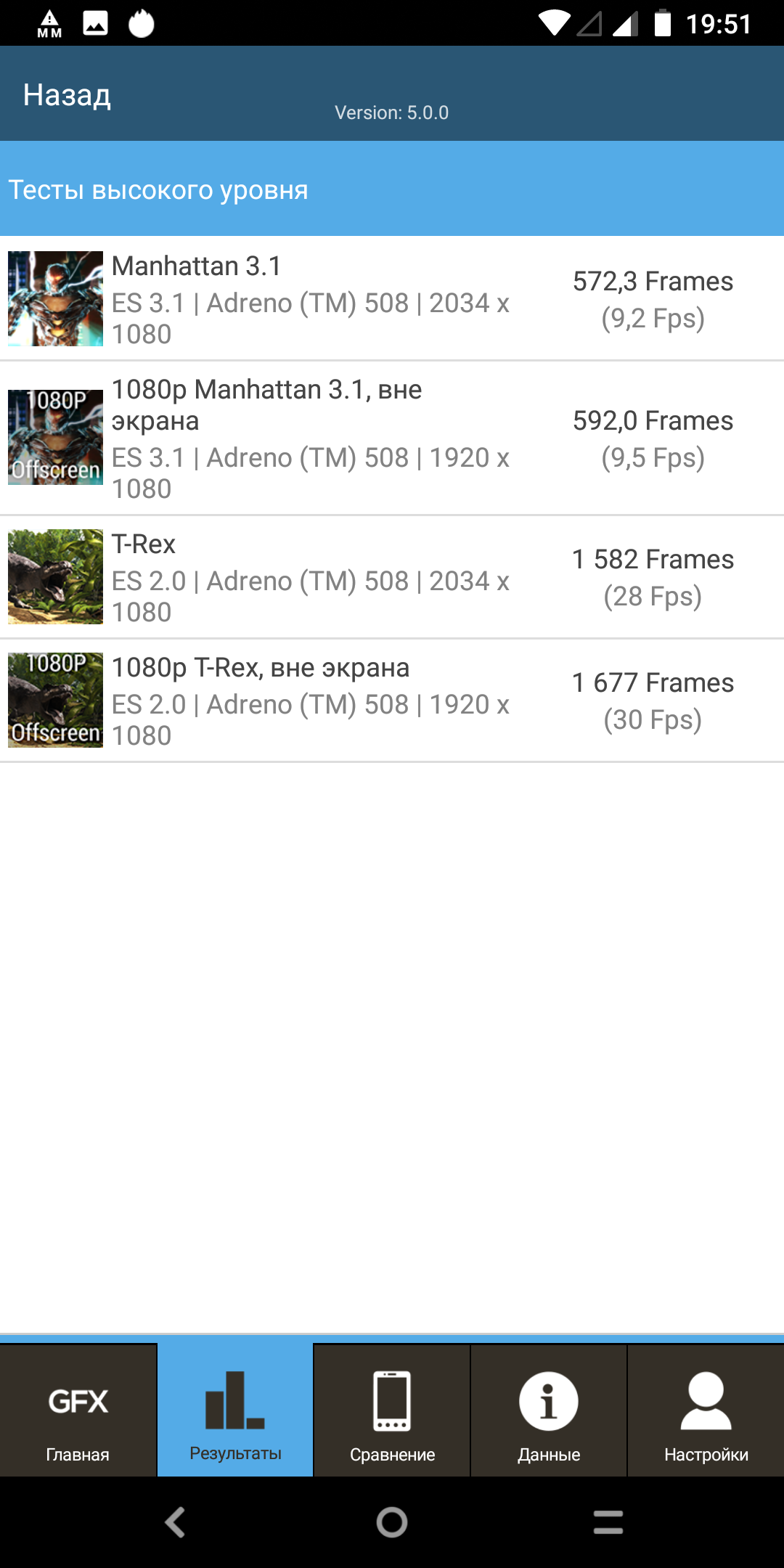This screenshot has width=784, height=1568.
Task: Show the Данные info tab
Action: click(x=549, y=1410)
